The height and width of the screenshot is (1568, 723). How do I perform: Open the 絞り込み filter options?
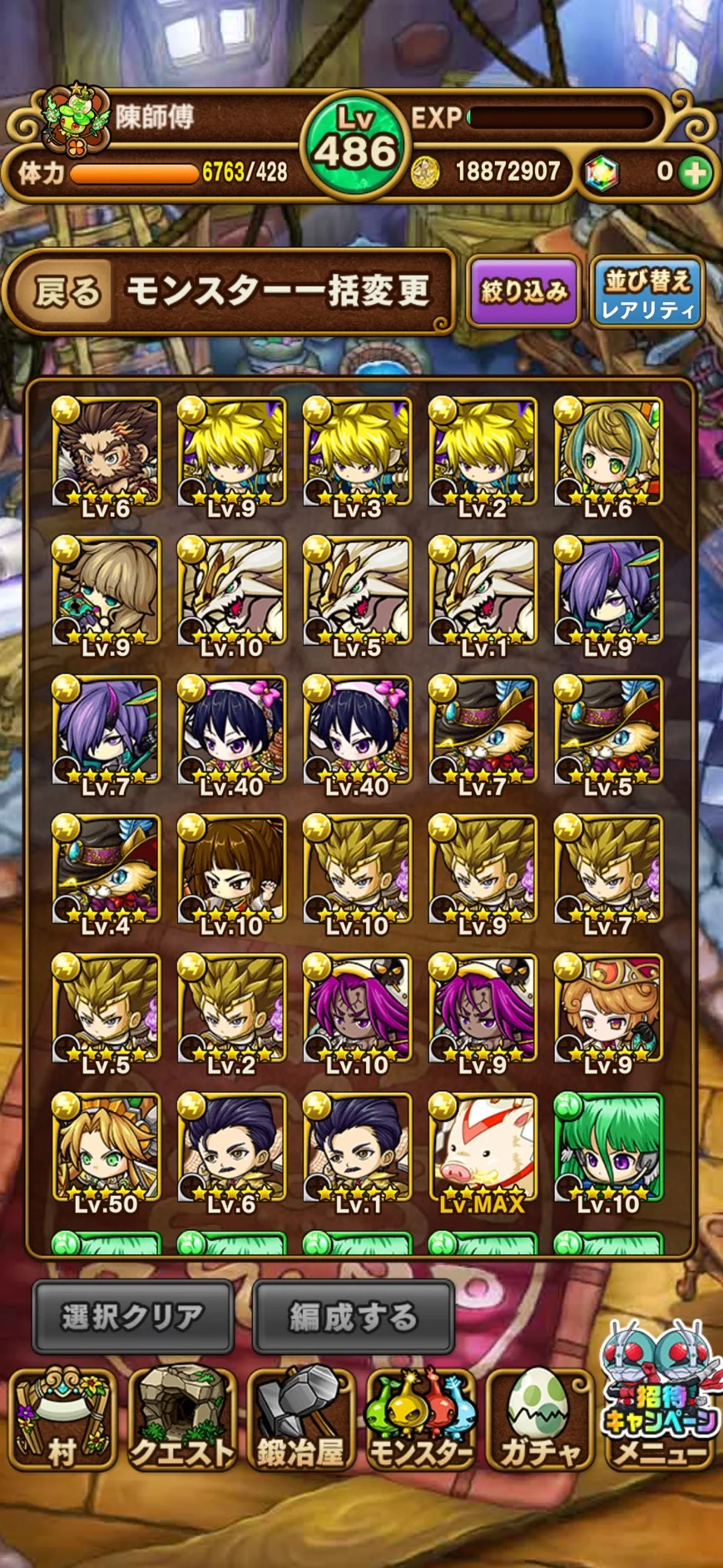tap(523, 290)
